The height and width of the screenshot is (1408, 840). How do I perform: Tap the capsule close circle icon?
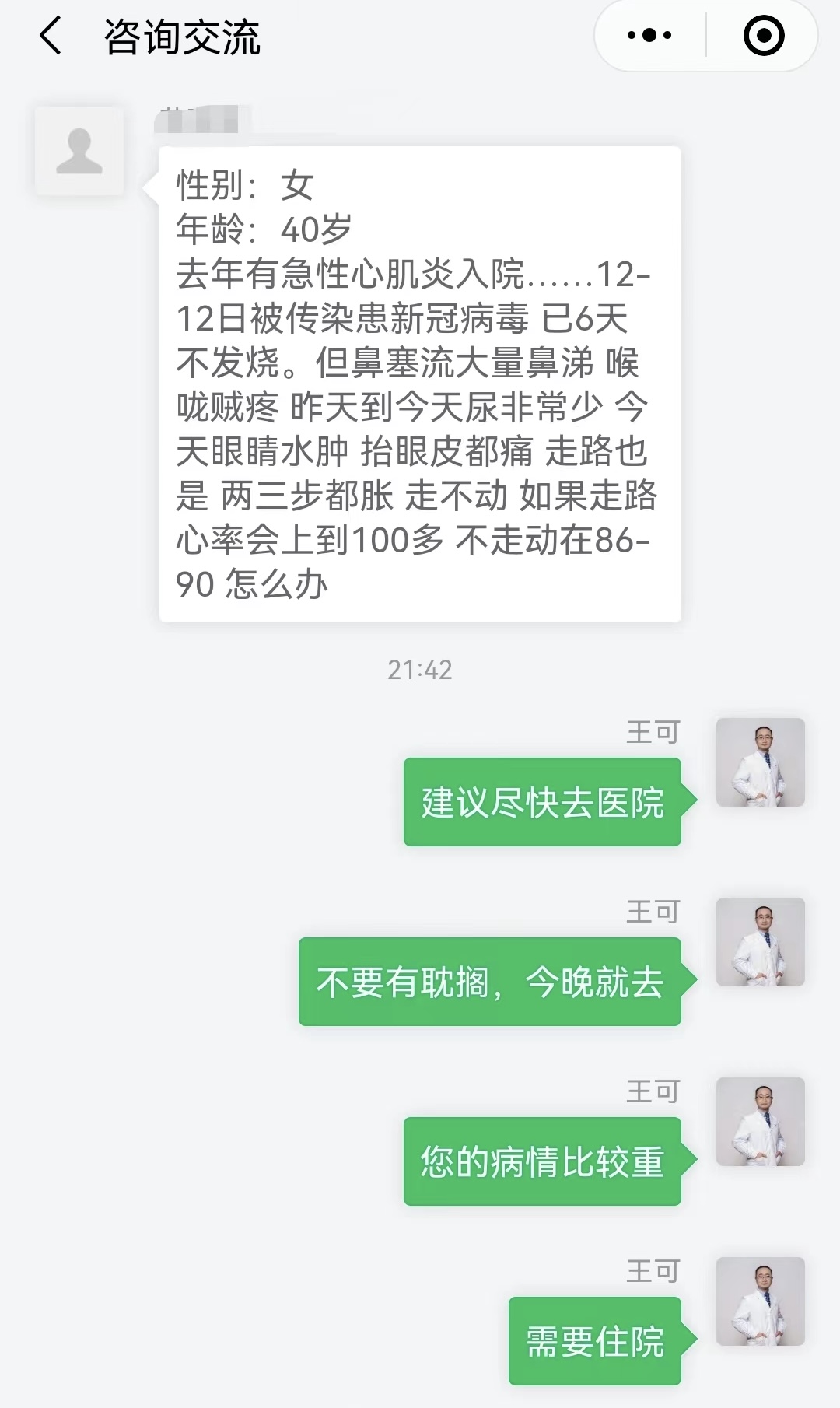[x=765, y=33]
